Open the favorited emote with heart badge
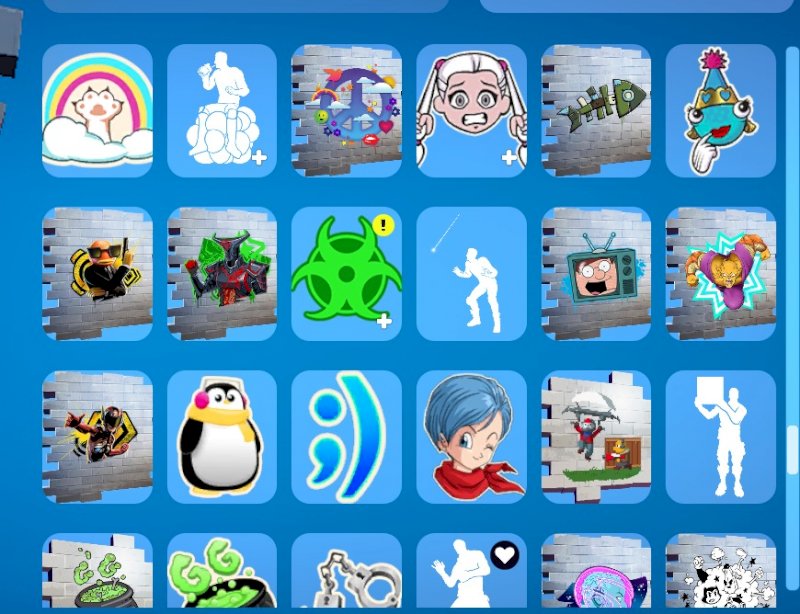The height and width of the screenshot is (614, 800). point(471,575)
